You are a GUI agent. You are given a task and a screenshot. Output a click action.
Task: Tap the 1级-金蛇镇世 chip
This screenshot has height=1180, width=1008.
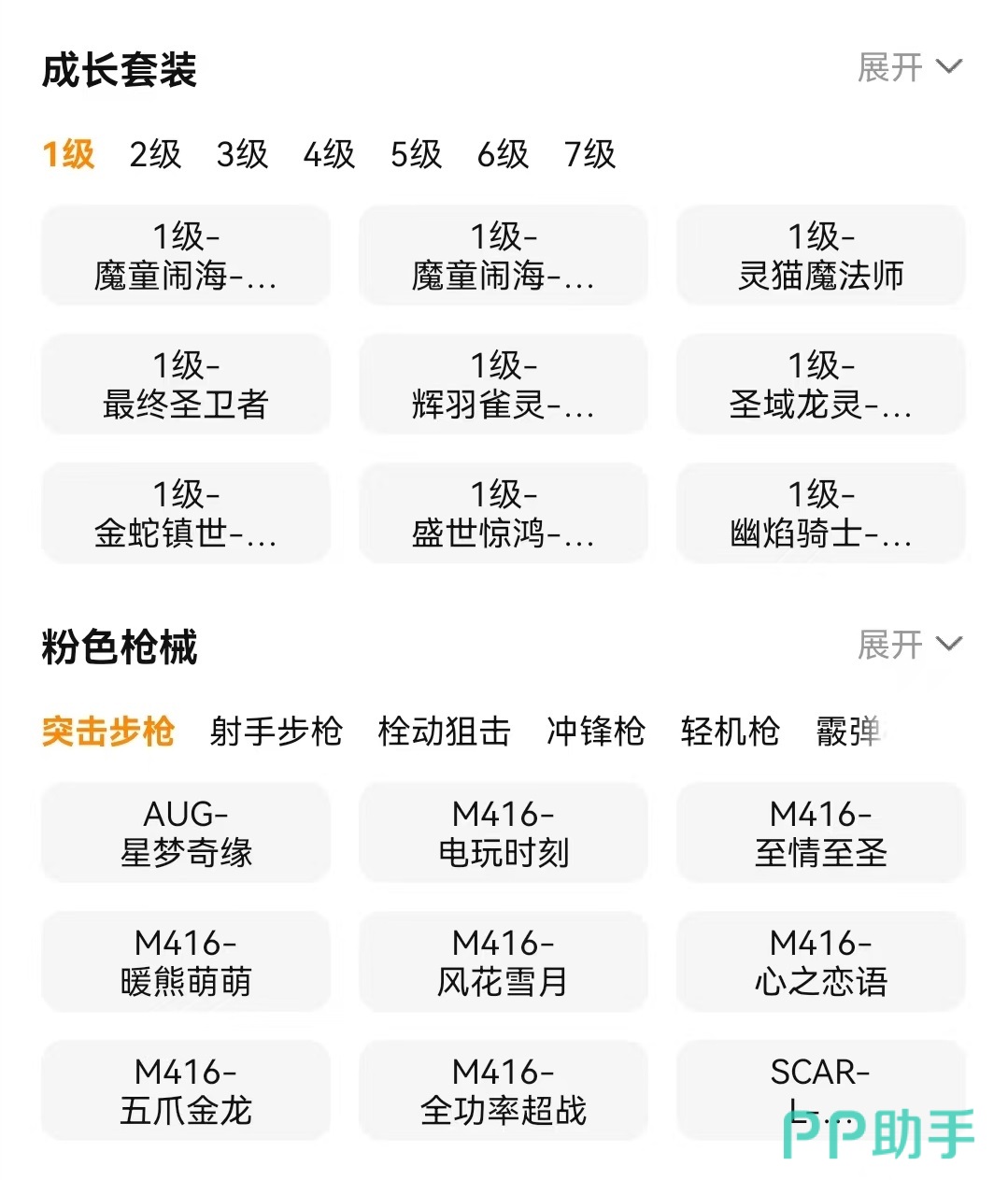click(x=186, y=513)
